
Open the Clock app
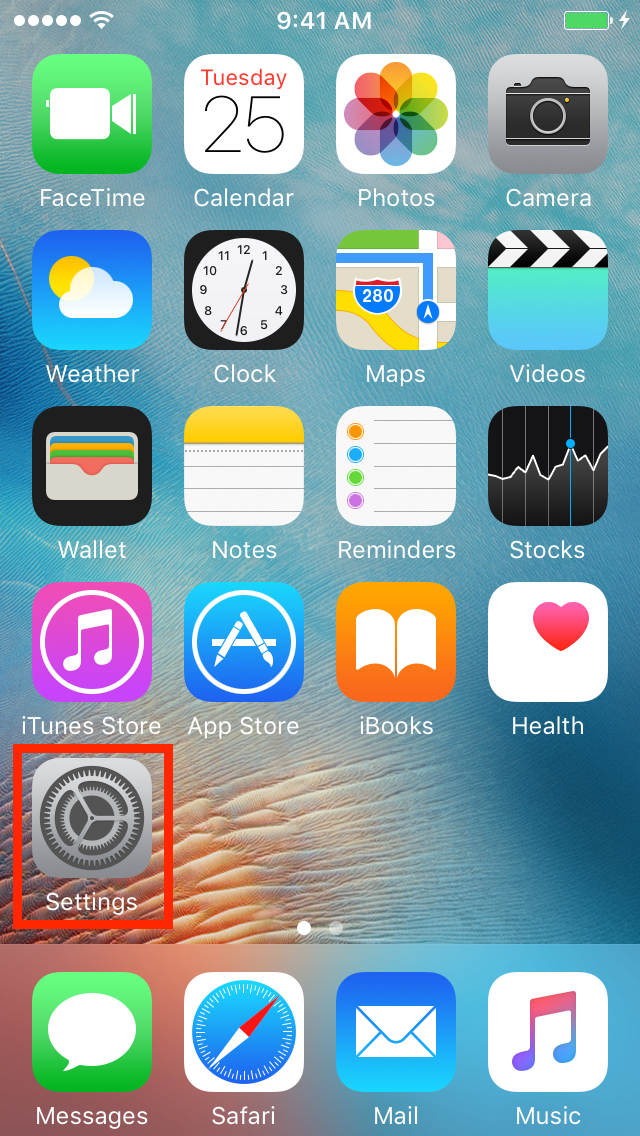pyautogui.click(x=244, y=290)
